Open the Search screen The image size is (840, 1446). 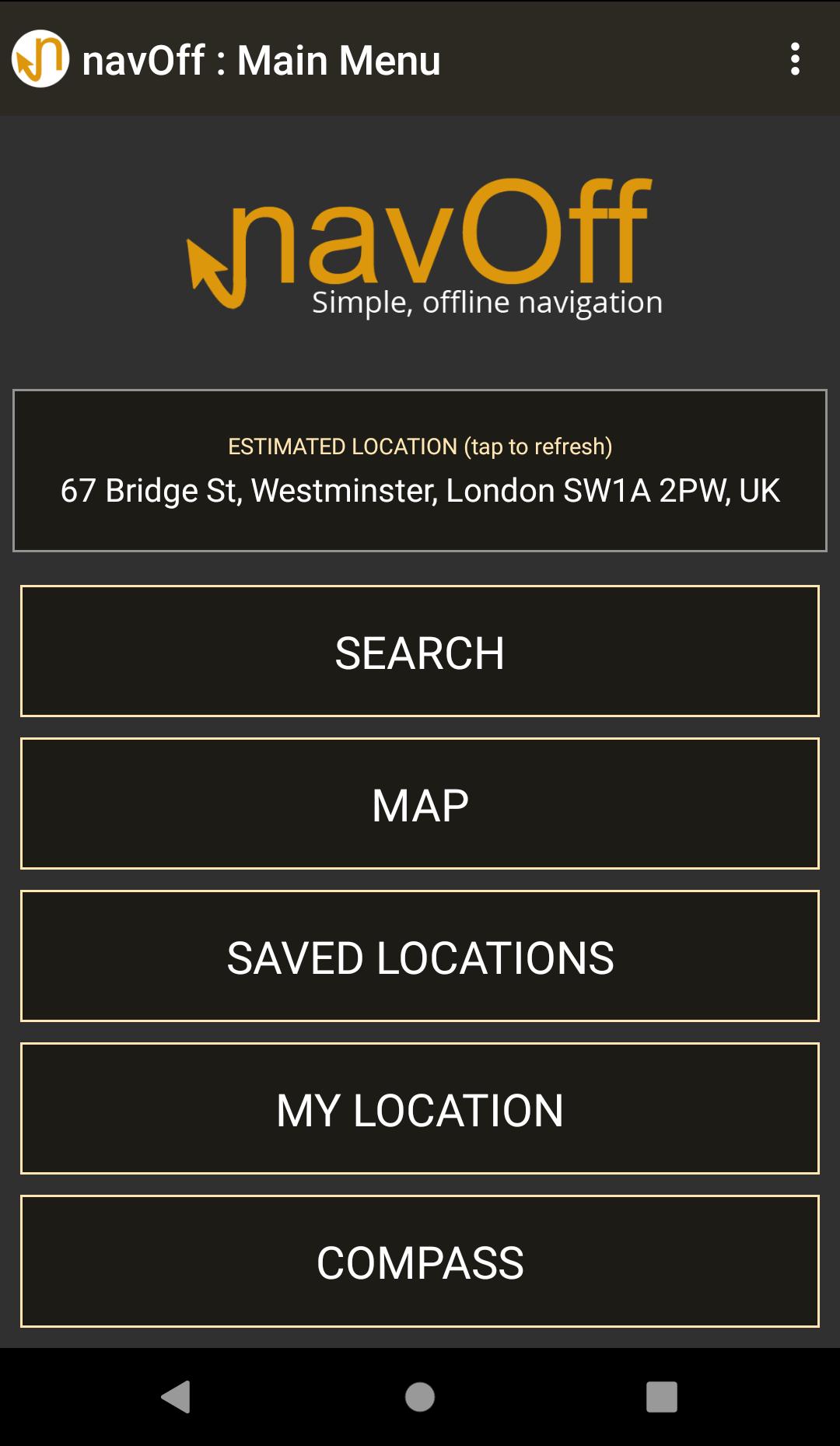point(420,651)
